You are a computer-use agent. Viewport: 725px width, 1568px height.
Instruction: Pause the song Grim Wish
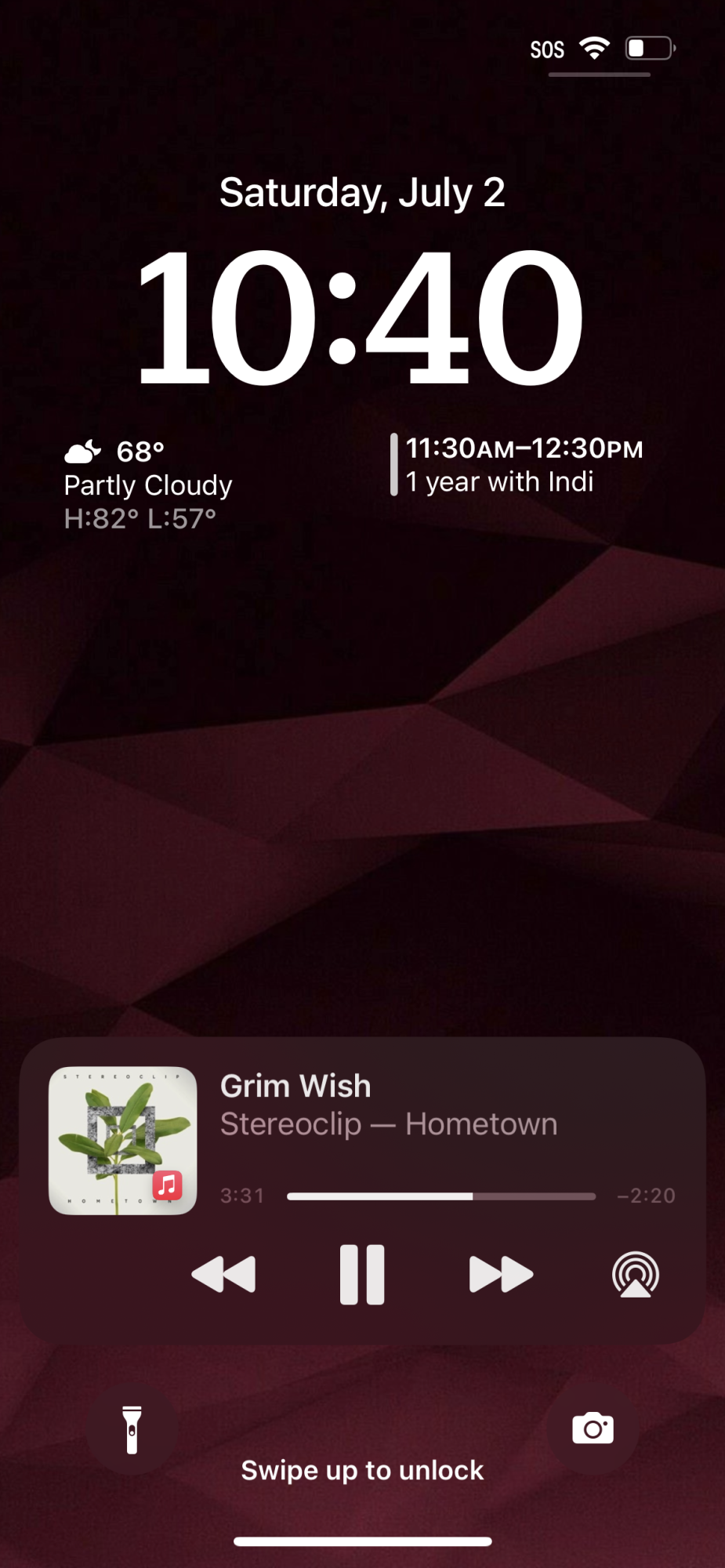362,1274
